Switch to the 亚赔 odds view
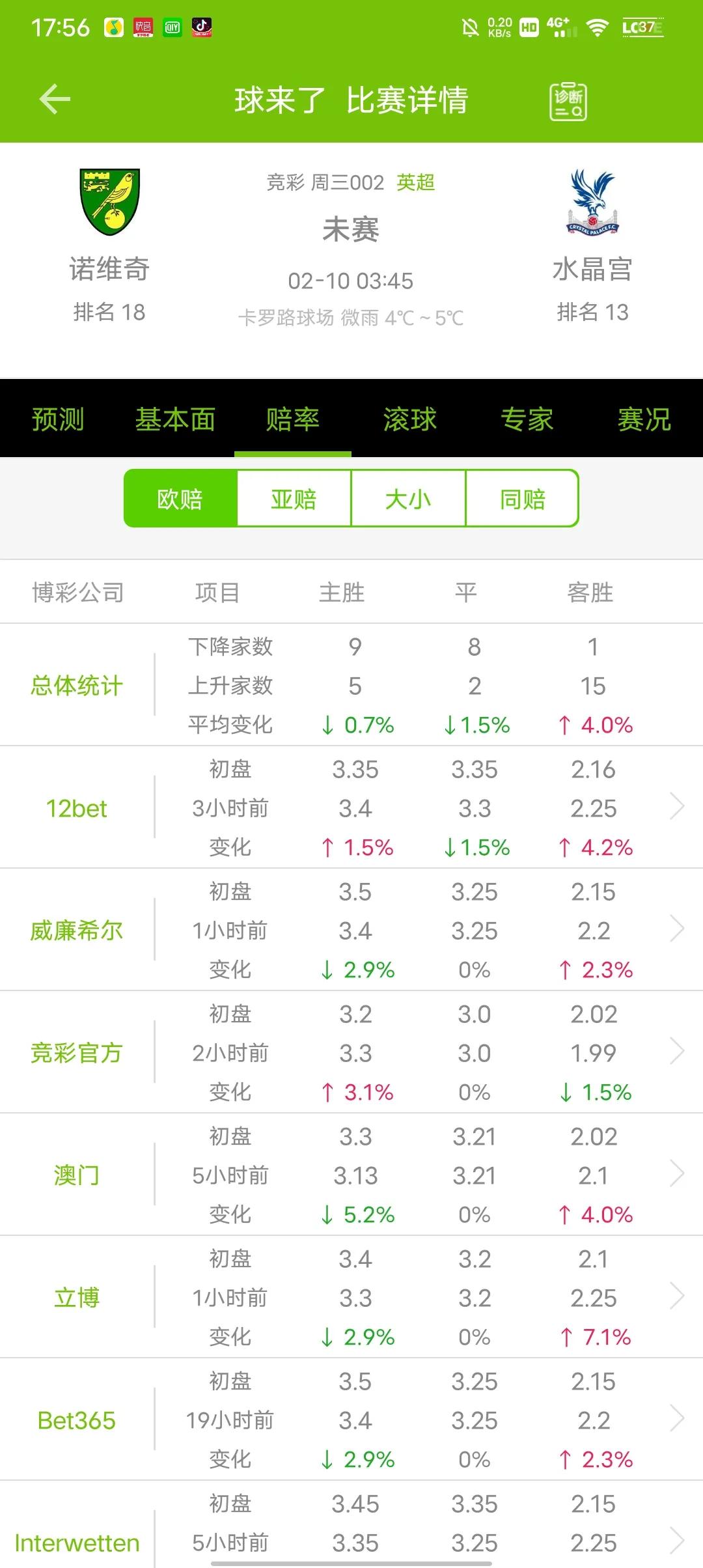703x1568 pixels. 294,499
